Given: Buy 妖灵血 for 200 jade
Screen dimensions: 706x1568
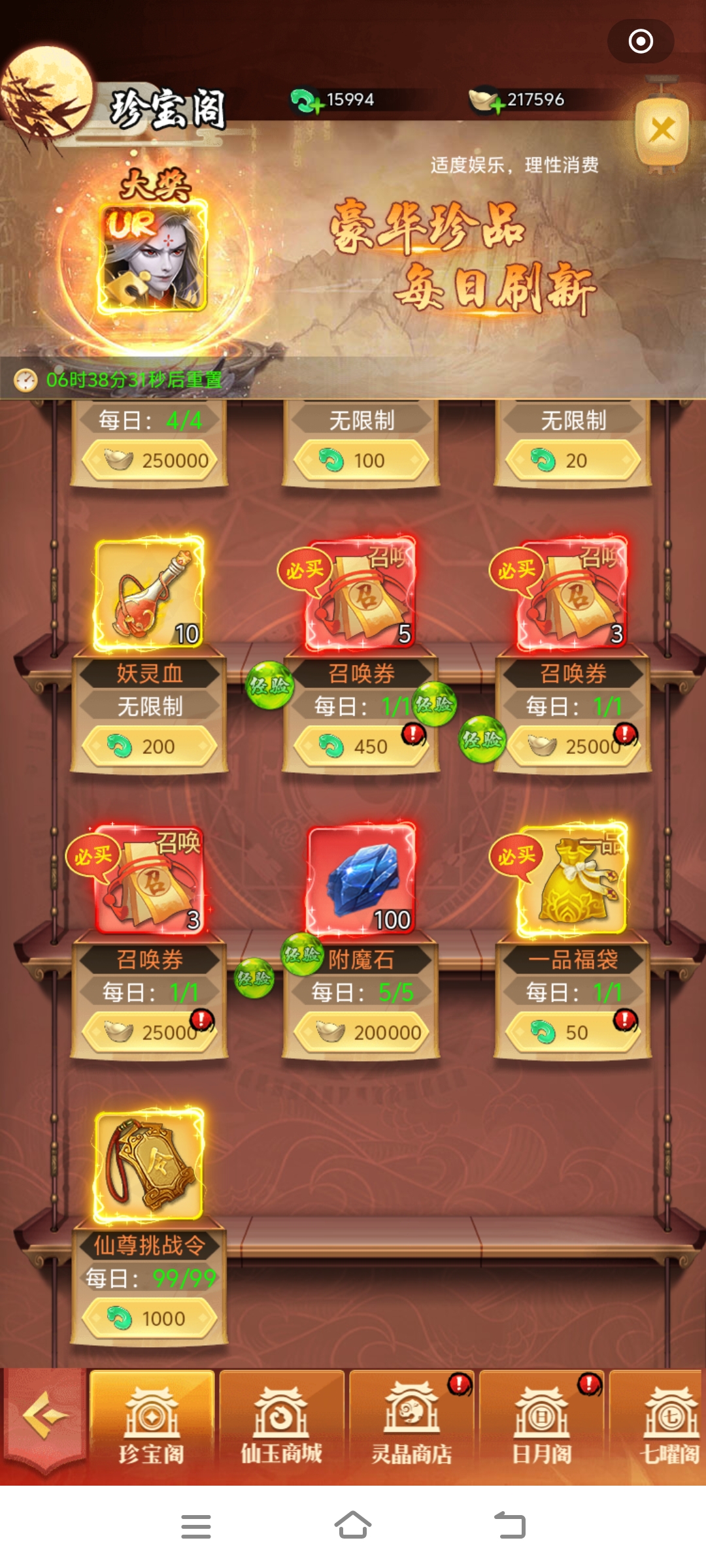Looking at the screenshot, I should (x=150, y=746).
